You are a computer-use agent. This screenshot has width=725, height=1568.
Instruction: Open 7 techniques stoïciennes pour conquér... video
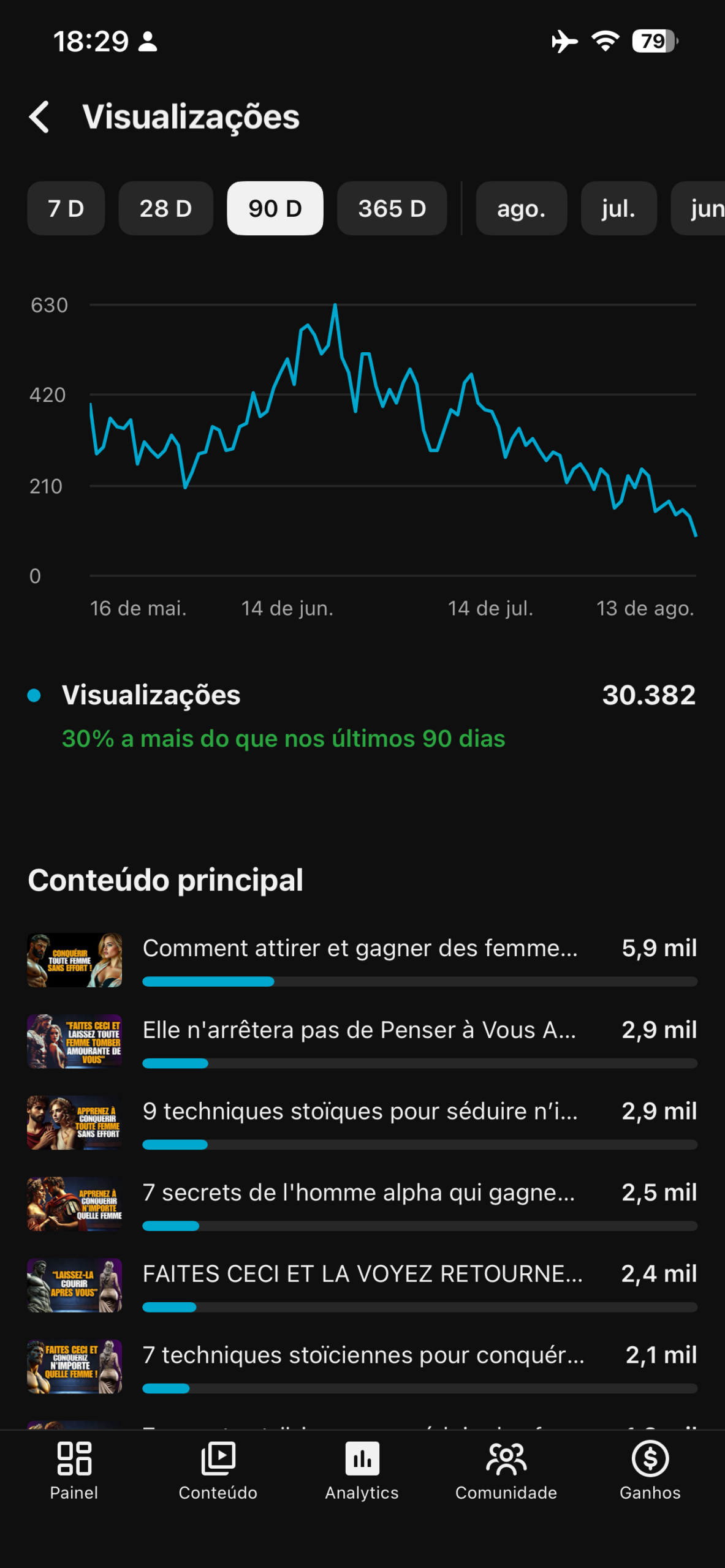[x=362, y=1366]
